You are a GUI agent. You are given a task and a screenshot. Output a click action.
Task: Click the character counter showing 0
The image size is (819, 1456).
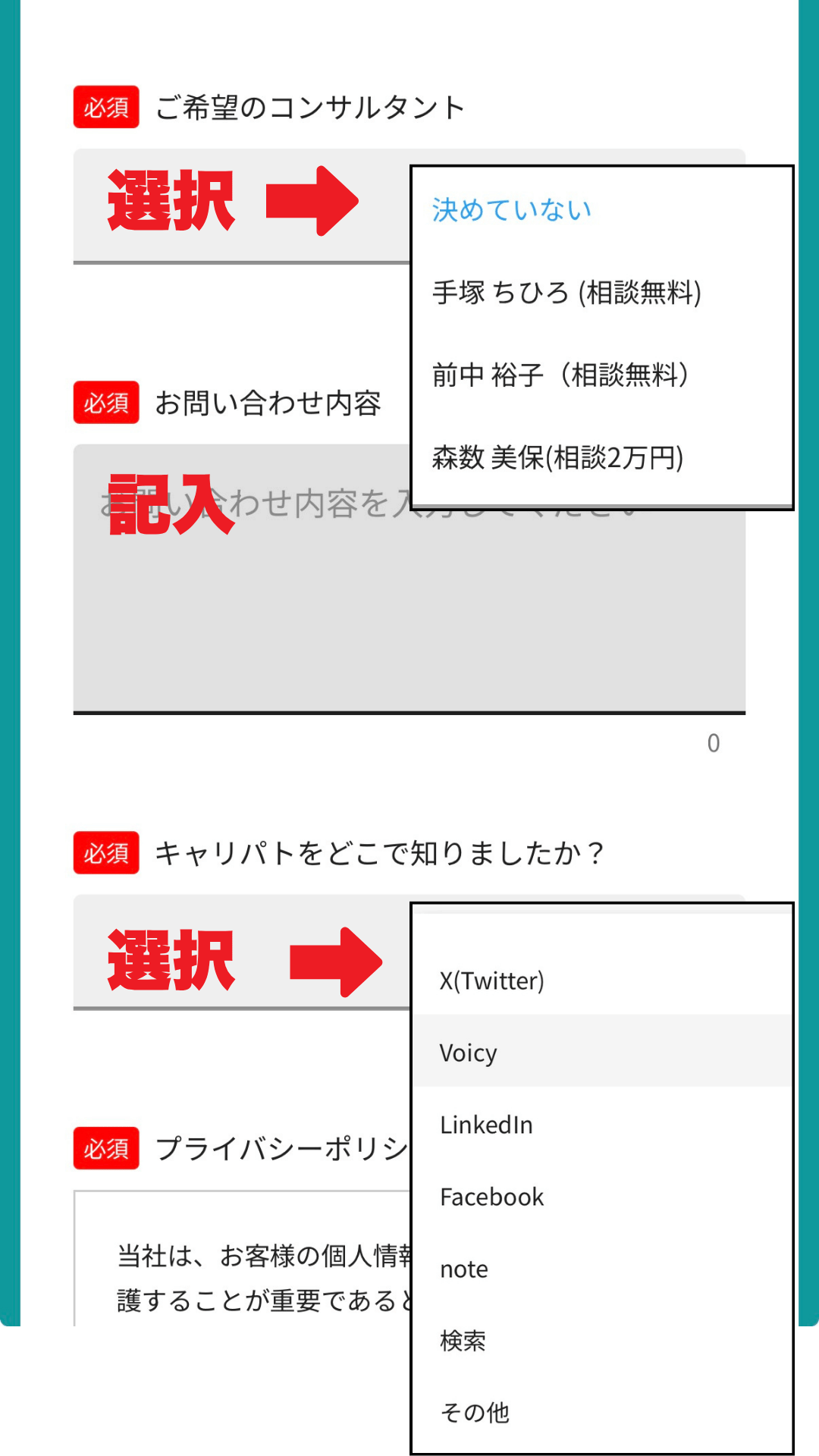[712, 744]
